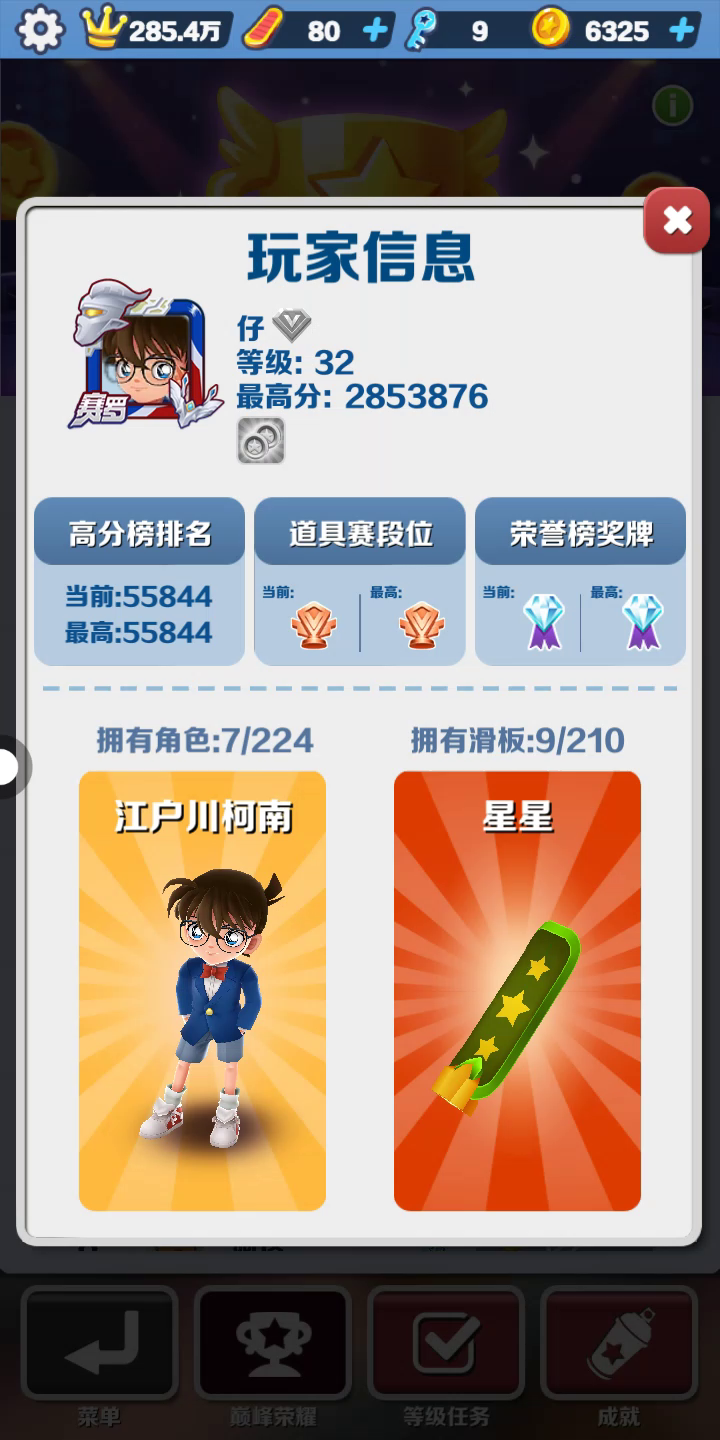Open the 高分榜排名 panel
The width and height of the screenshot is (720, 1440).
pyautogui.click(x=139, y=580)
